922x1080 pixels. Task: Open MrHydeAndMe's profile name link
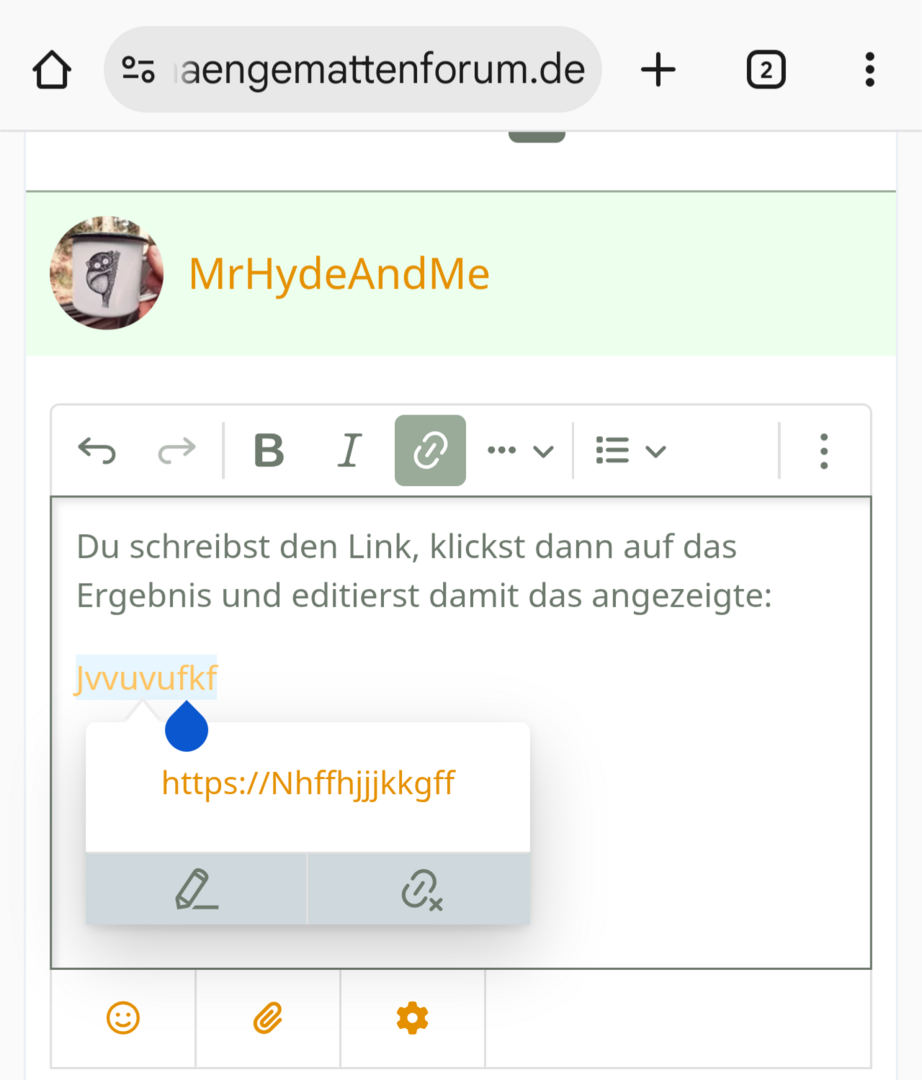click(x=339, y=274)
